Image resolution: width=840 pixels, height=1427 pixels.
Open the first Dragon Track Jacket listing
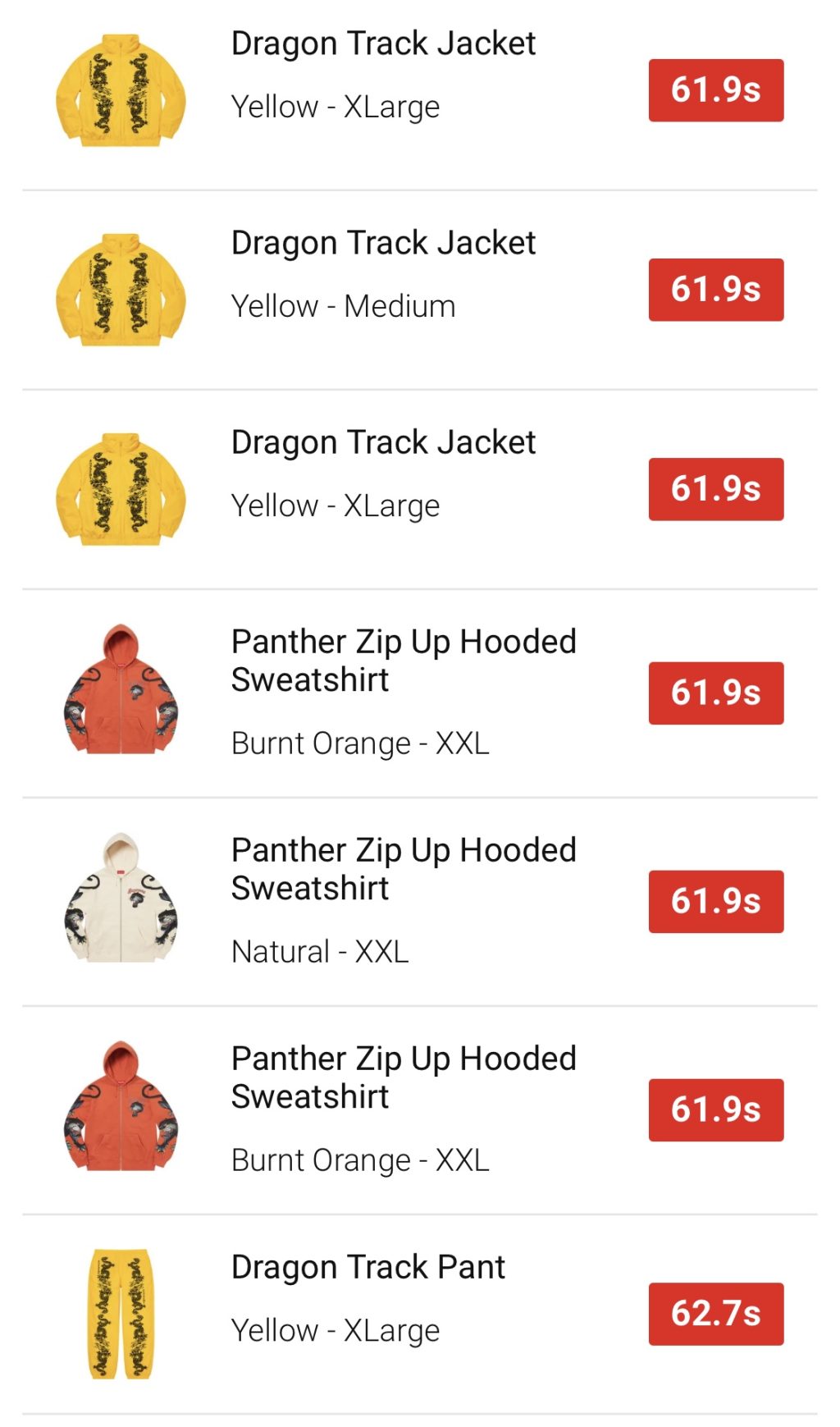tap(382, 43)
